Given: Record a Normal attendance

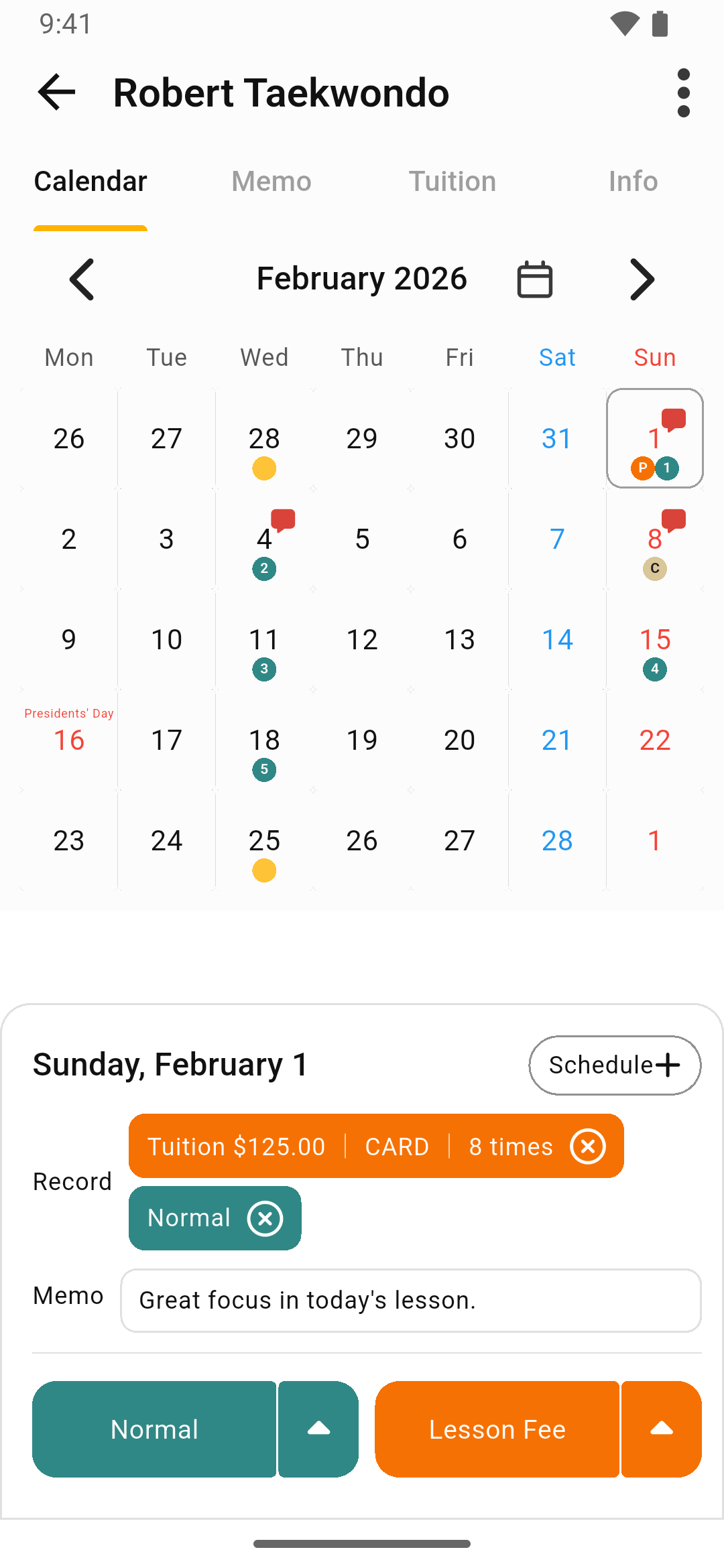Looking at the screenshot, I should (154, 1429).
